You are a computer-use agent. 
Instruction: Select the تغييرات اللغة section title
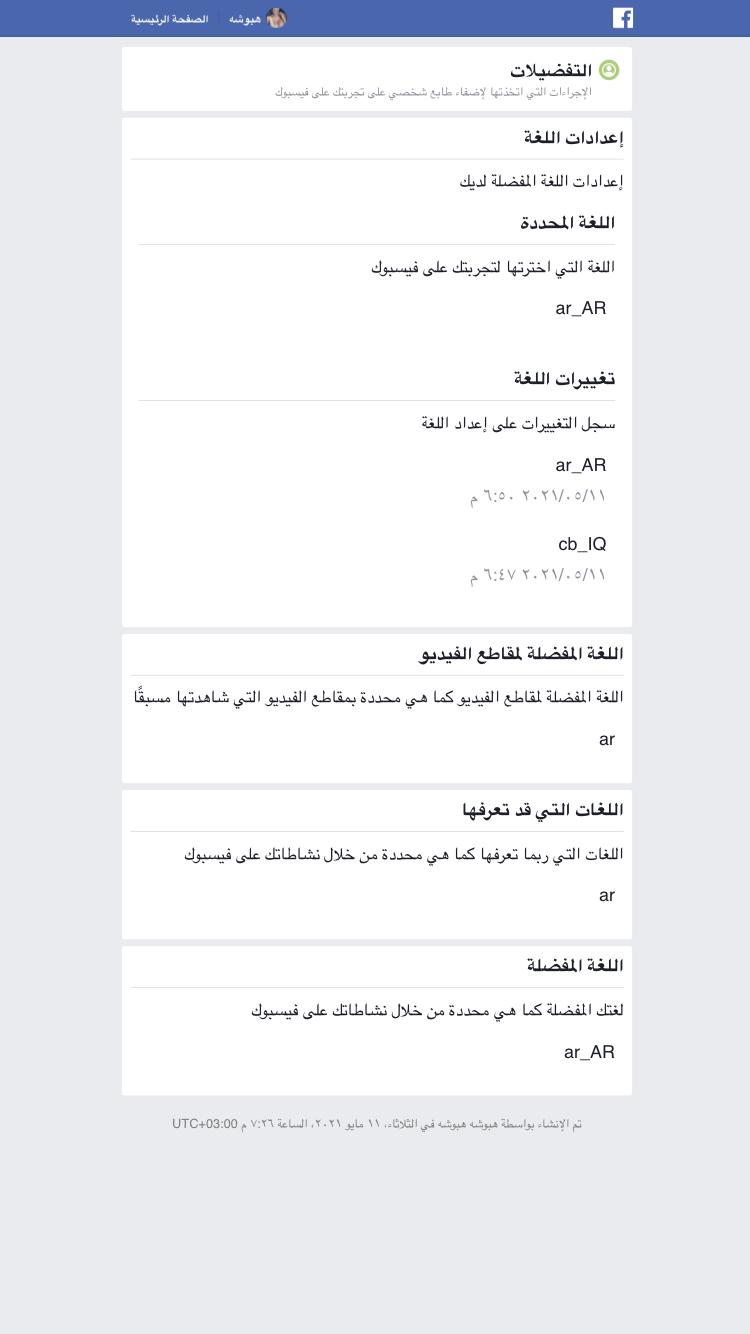tap(565, 378)
